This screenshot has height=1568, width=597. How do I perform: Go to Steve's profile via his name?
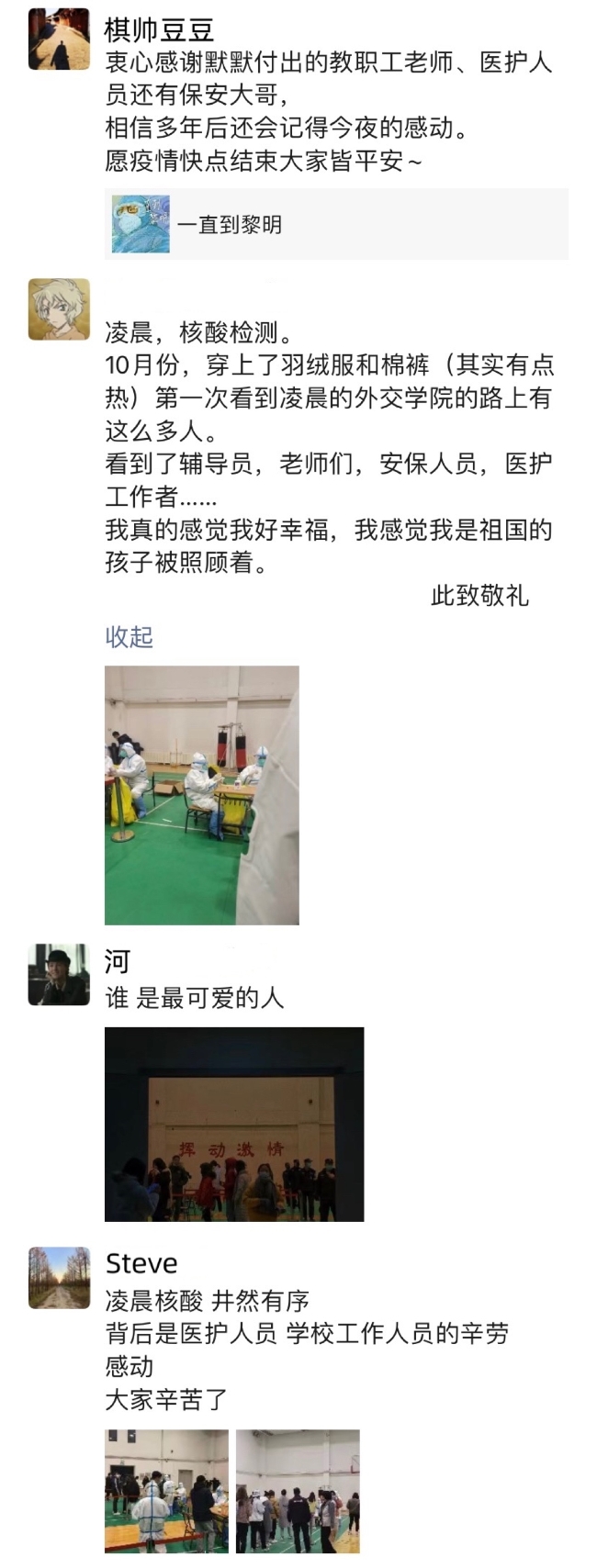(141, 1263)
